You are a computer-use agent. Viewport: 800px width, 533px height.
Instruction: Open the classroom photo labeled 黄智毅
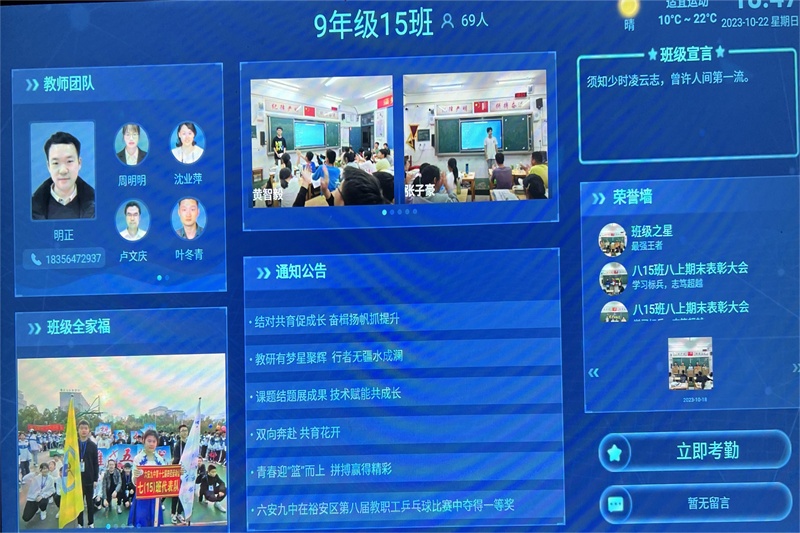pyautogui.click(x=321, y=140)
